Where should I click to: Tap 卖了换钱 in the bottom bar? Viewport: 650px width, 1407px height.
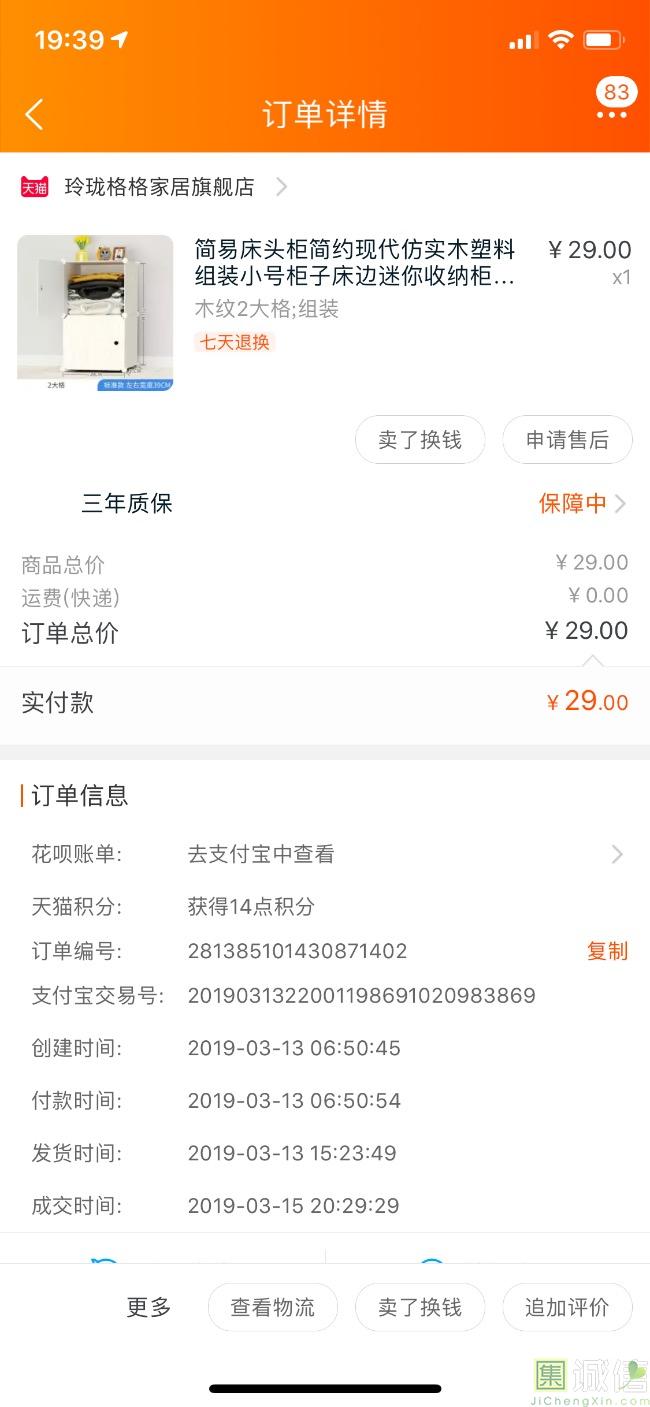(420, 1307)
